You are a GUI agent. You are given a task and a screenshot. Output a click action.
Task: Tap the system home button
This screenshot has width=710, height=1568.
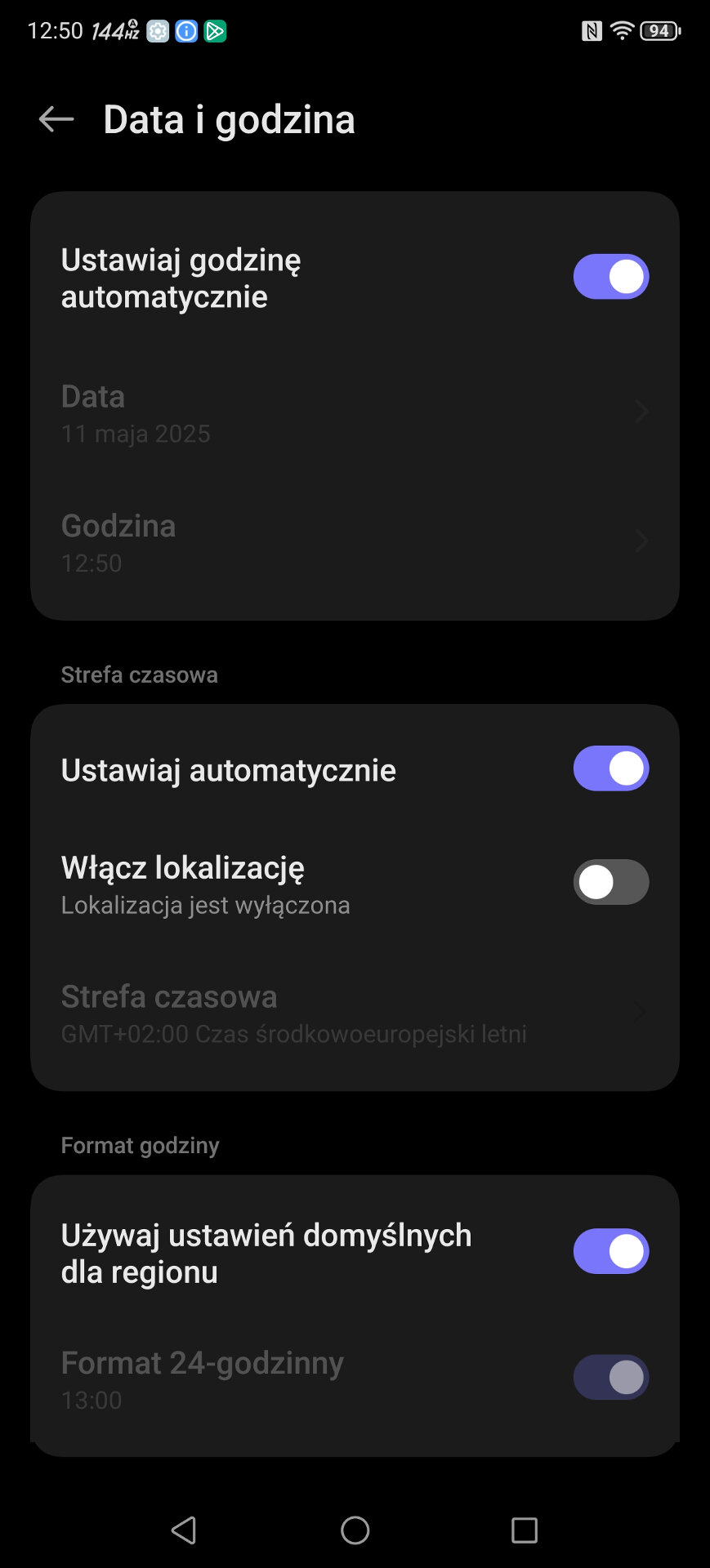pyautogui.click(x=355, y=1530)
